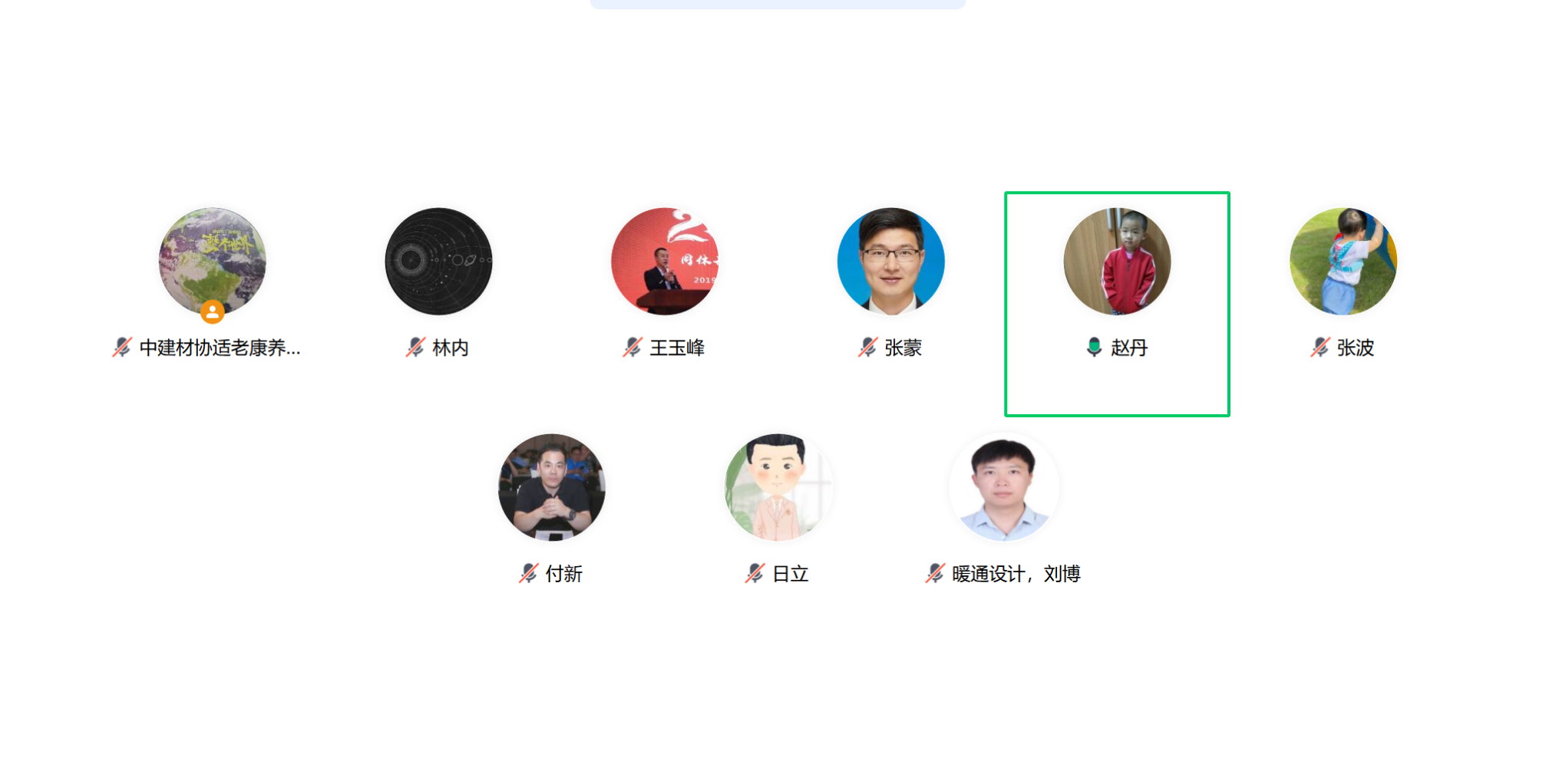Tap participant 日立's tile
This screenshot has width=1549, height=784.
[778, 487]
